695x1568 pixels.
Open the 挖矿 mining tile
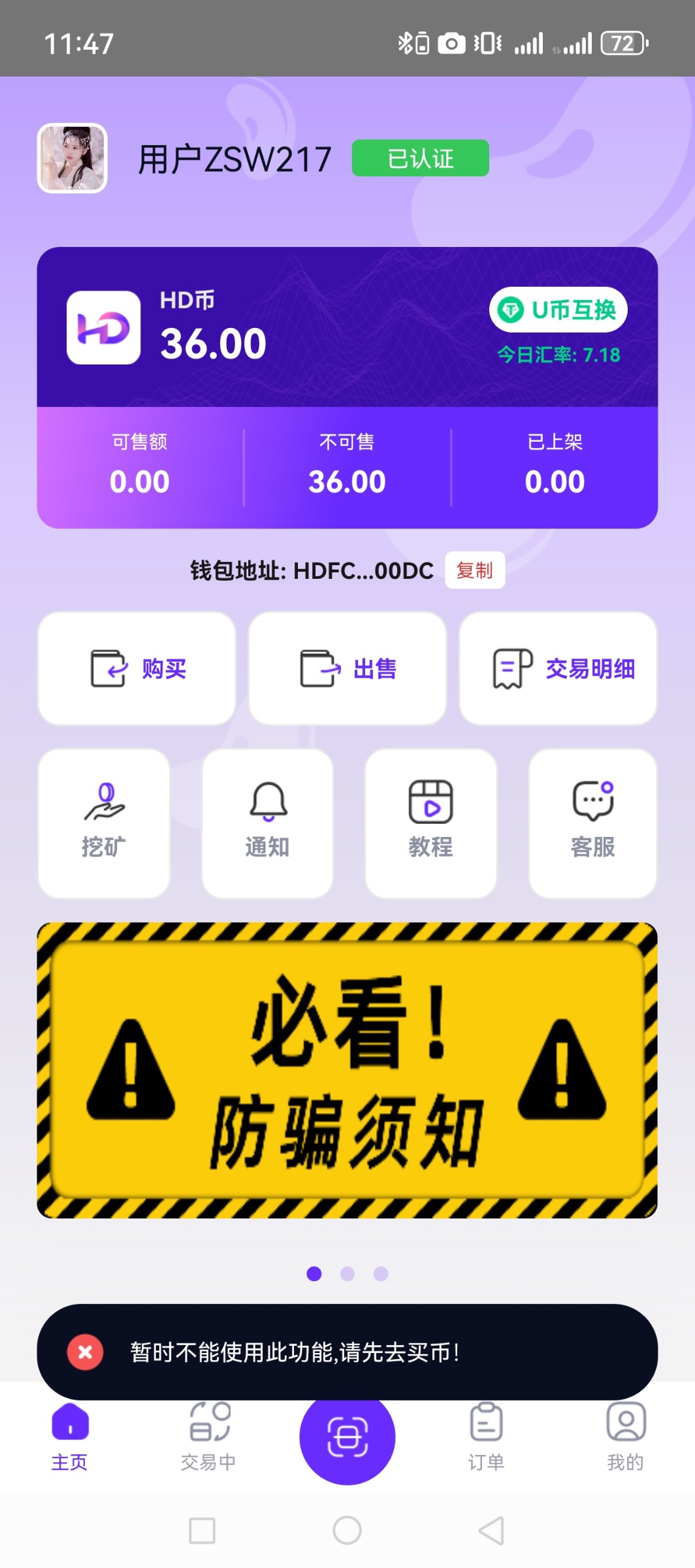click(x=104, y=823)
